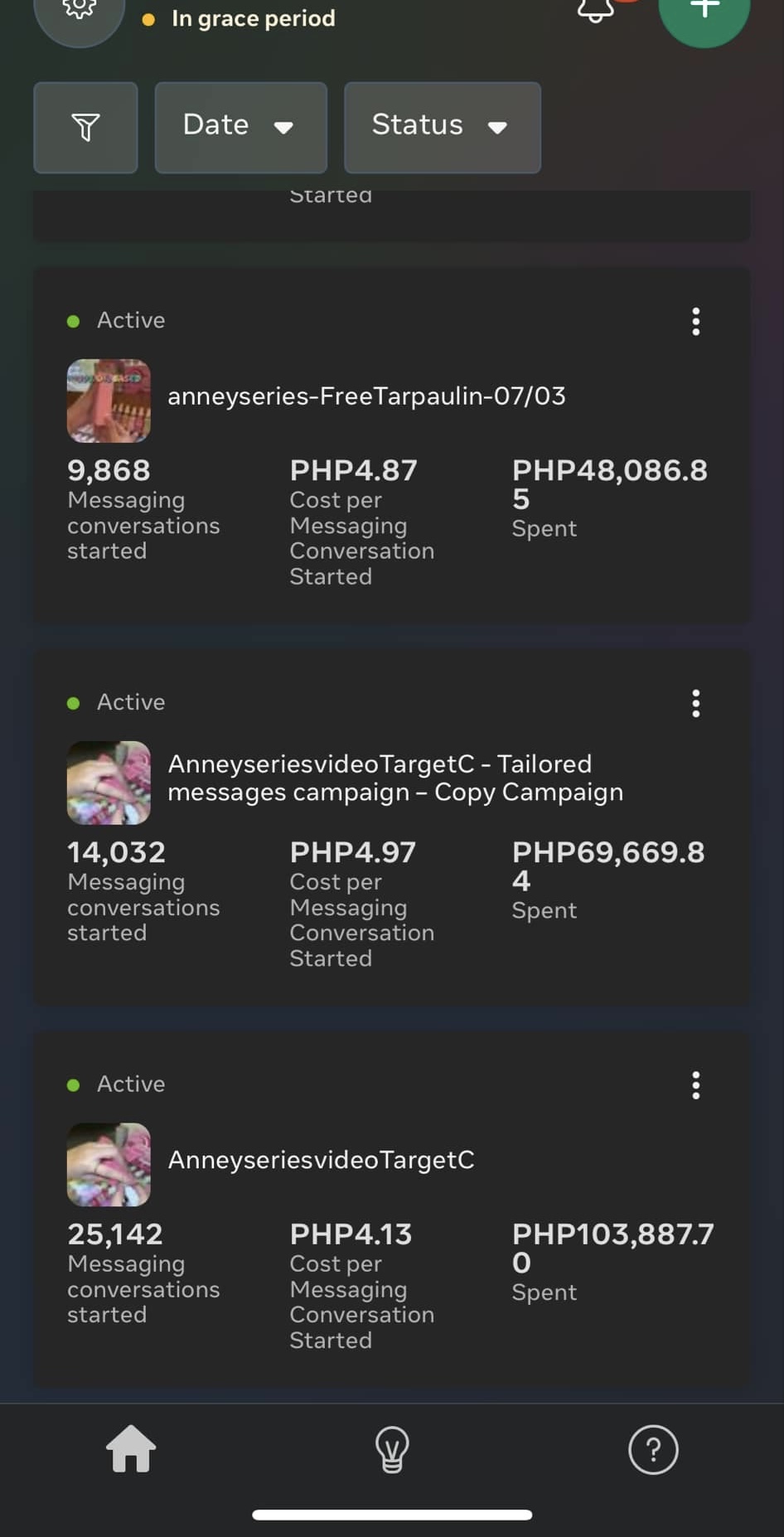Screen dimensions: 784x1537
Task: Open the settings gear icon
Action: pyautogui.click(x=79, y=12)
